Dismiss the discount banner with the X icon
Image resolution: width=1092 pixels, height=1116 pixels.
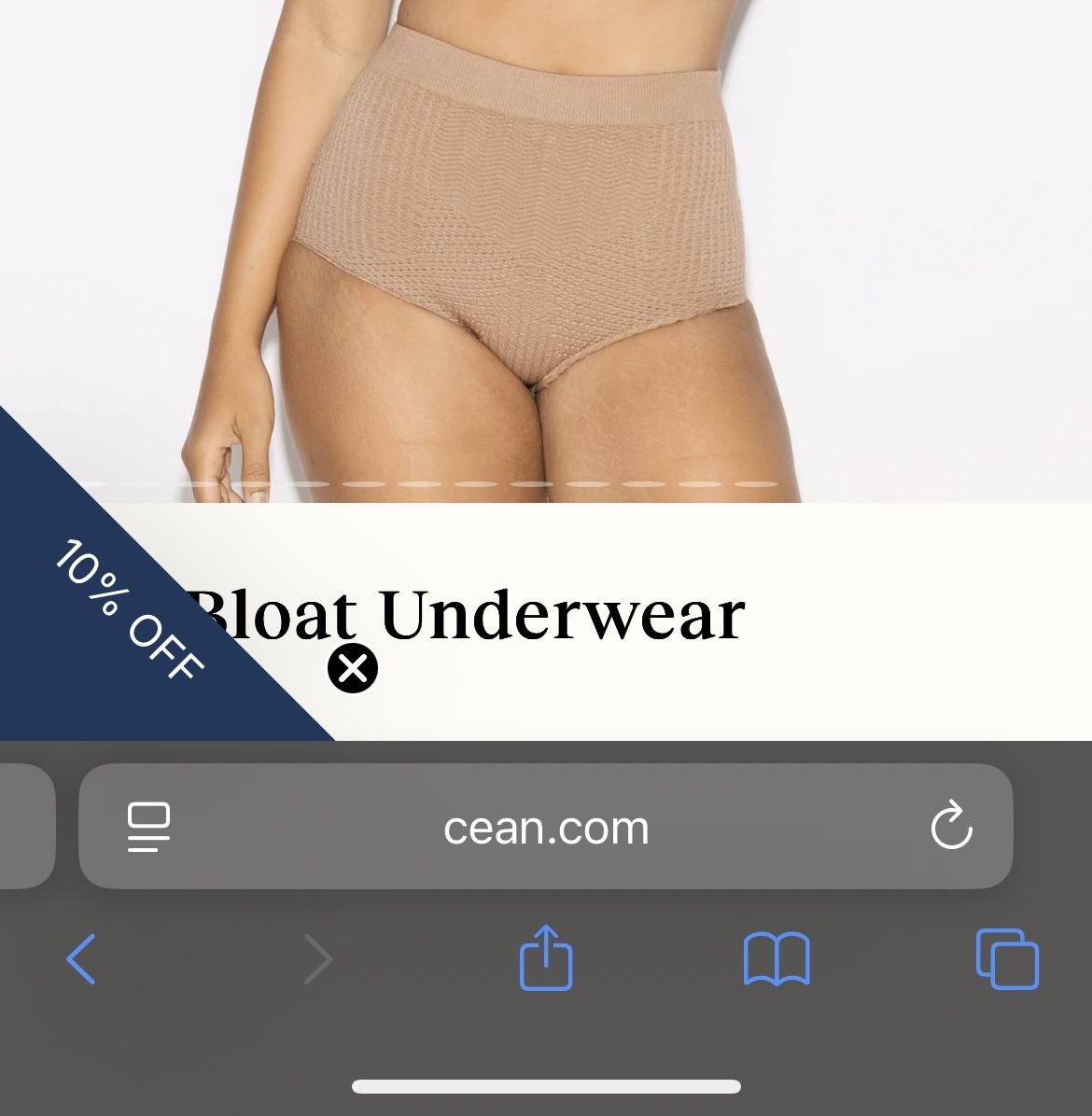(x=352, y=667)
